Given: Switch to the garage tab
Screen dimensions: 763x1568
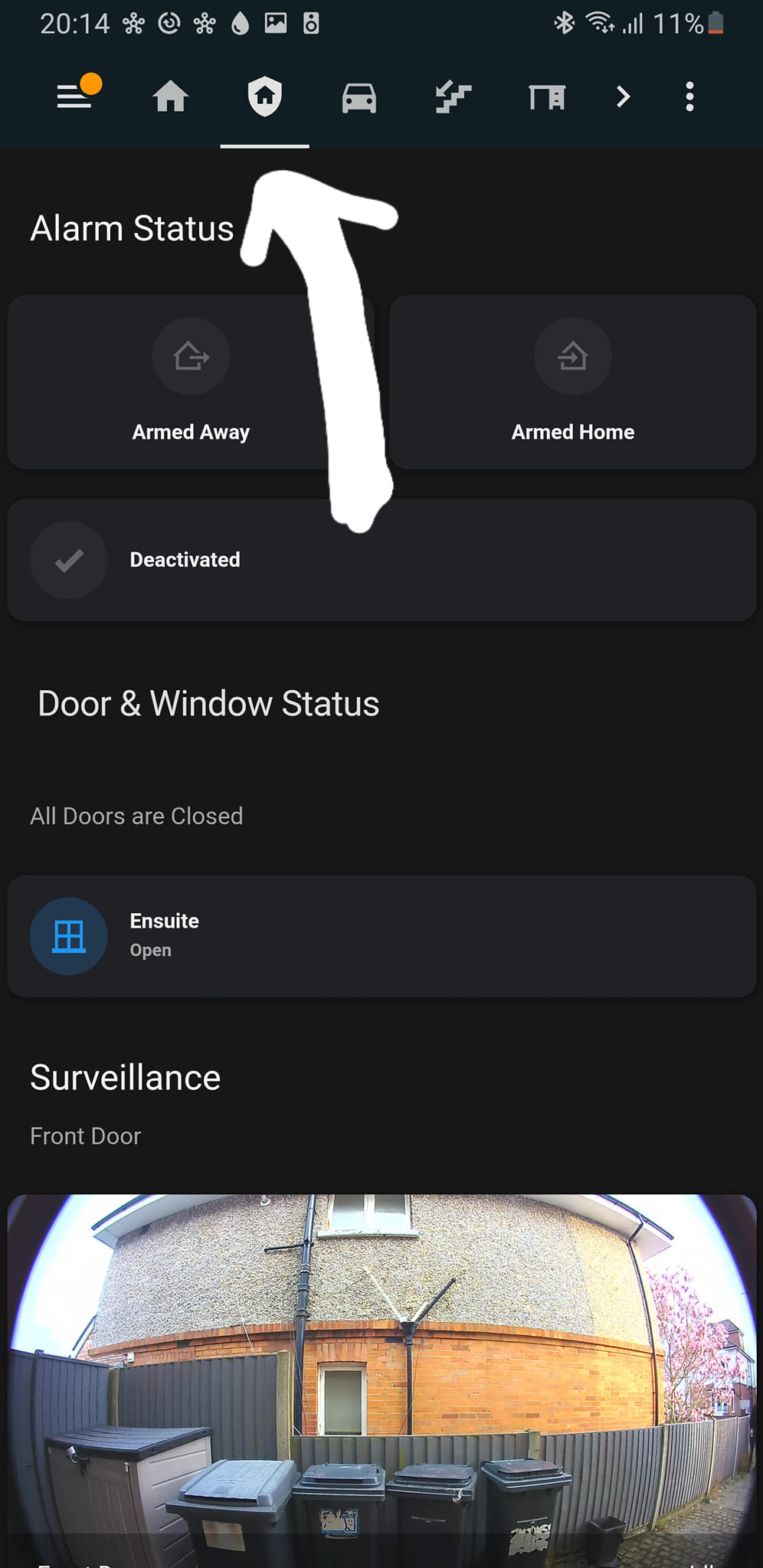Looking at the screenshot, I should pos(547,97).
